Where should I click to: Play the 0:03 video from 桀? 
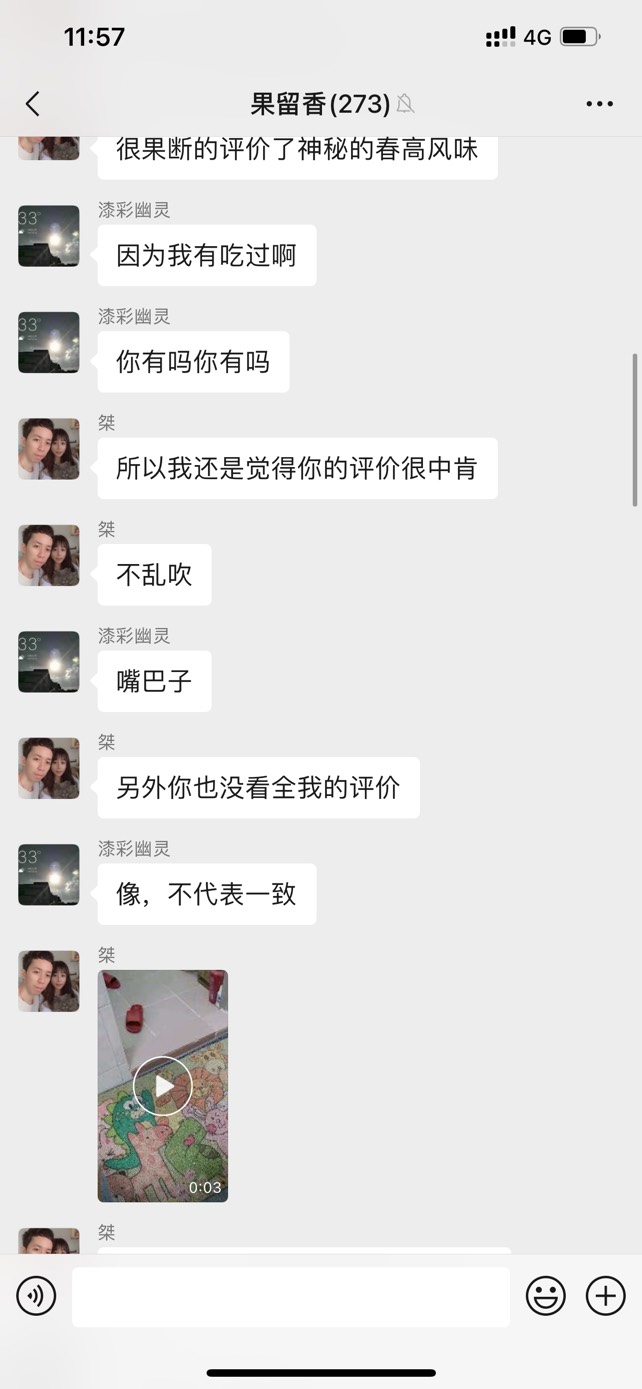coord(163,1086)
